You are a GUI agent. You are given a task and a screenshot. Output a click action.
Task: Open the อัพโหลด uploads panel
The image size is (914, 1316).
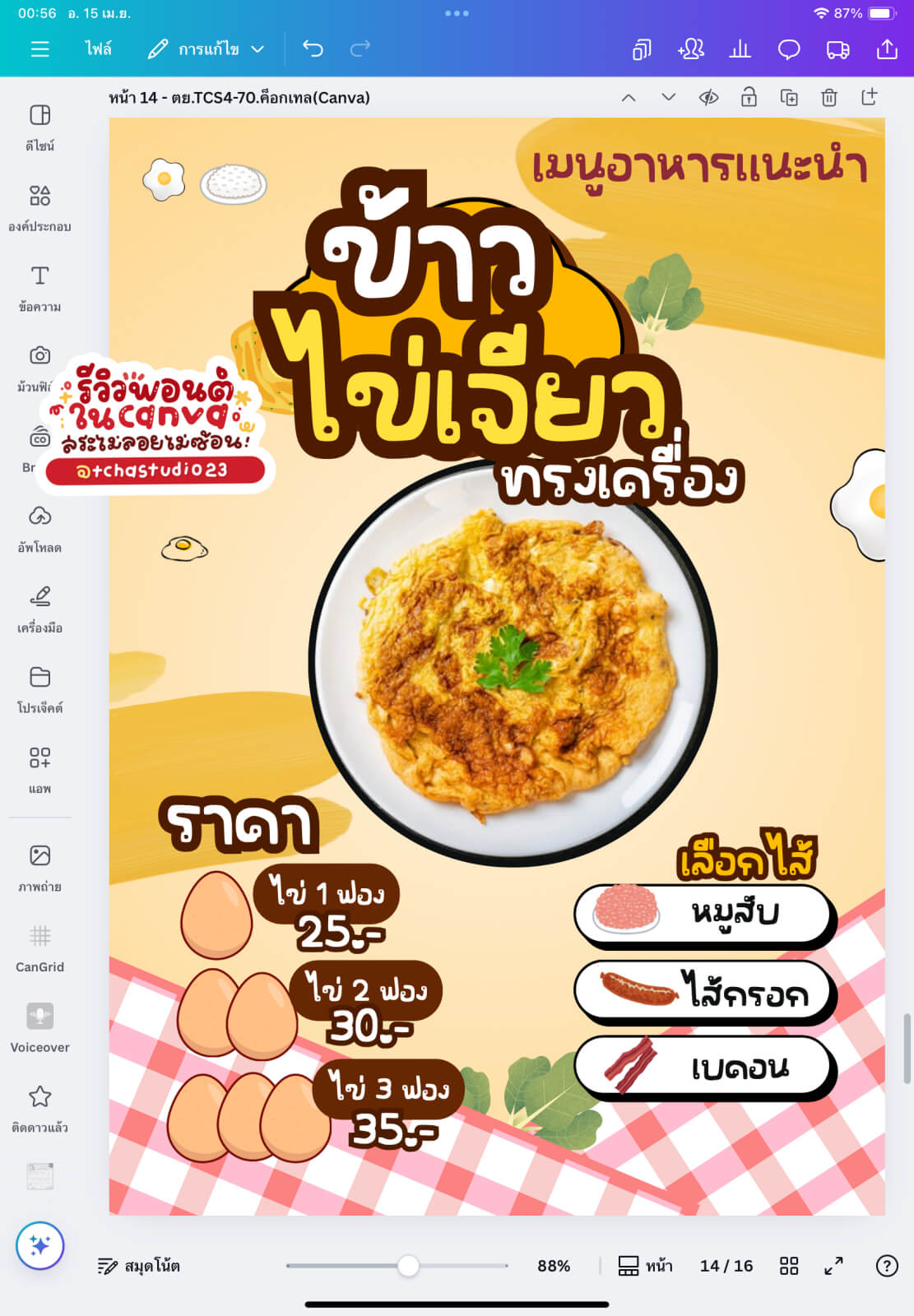click(x=39, y=528)
